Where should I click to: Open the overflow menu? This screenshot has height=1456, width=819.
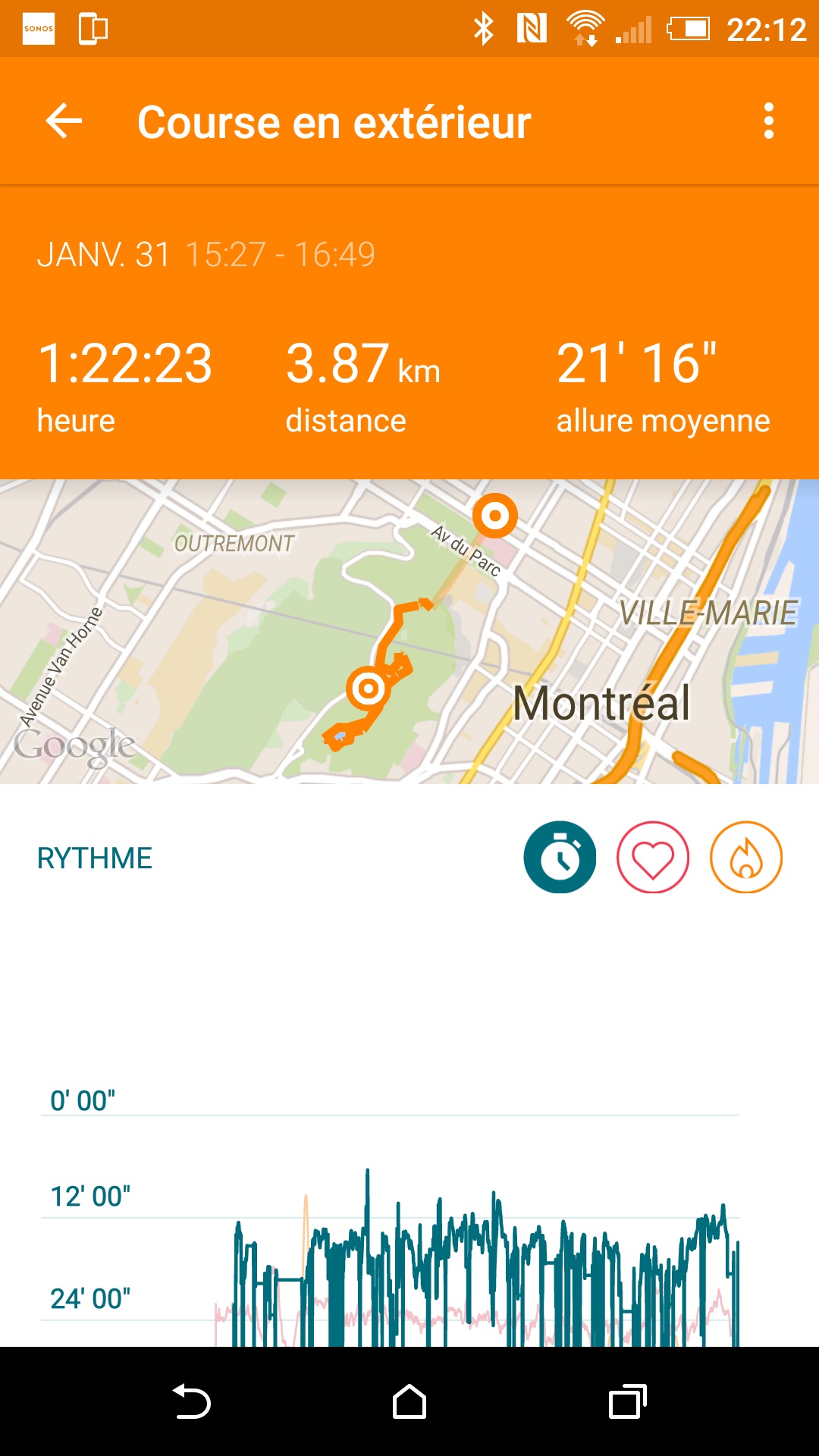769,121
